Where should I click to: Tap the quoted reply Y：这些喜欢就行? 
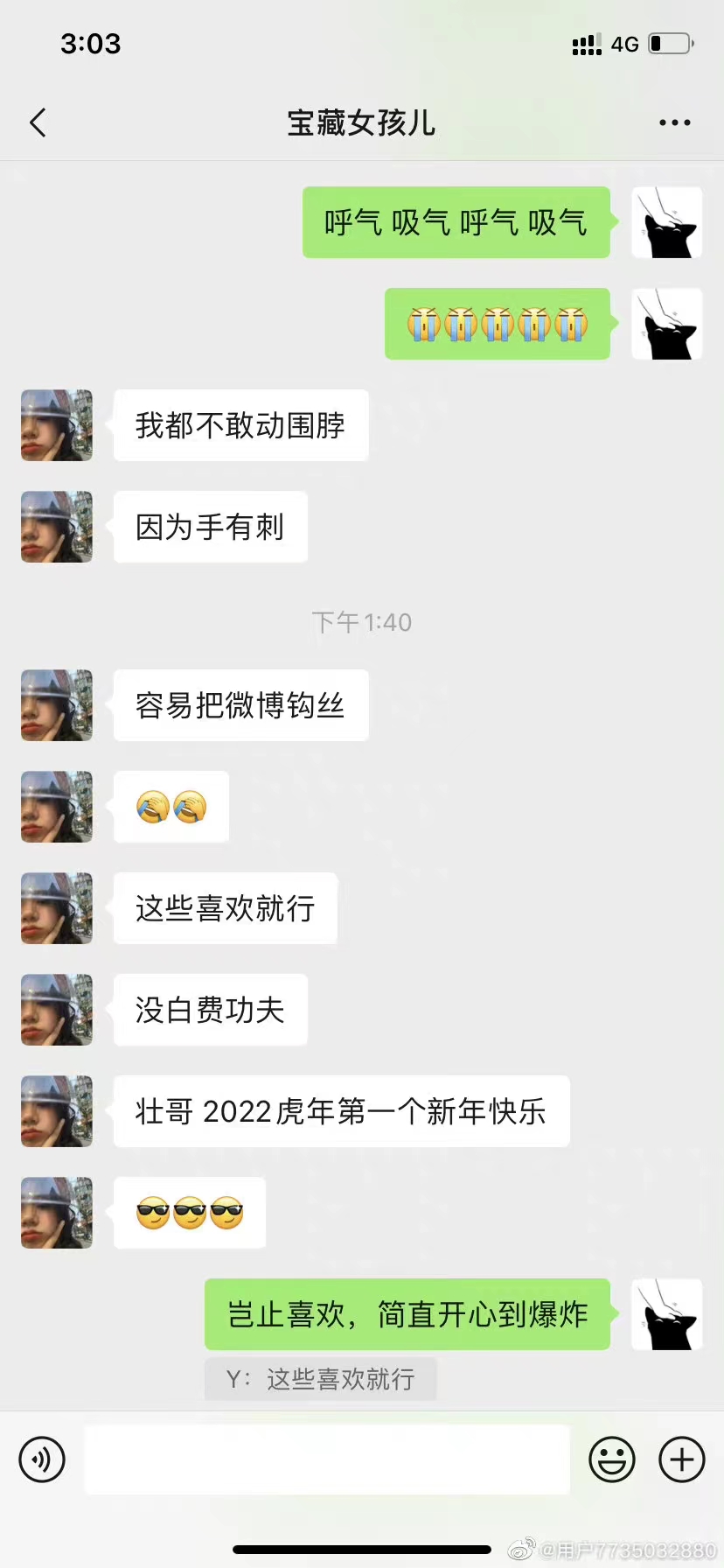[x=320, y=1379]
